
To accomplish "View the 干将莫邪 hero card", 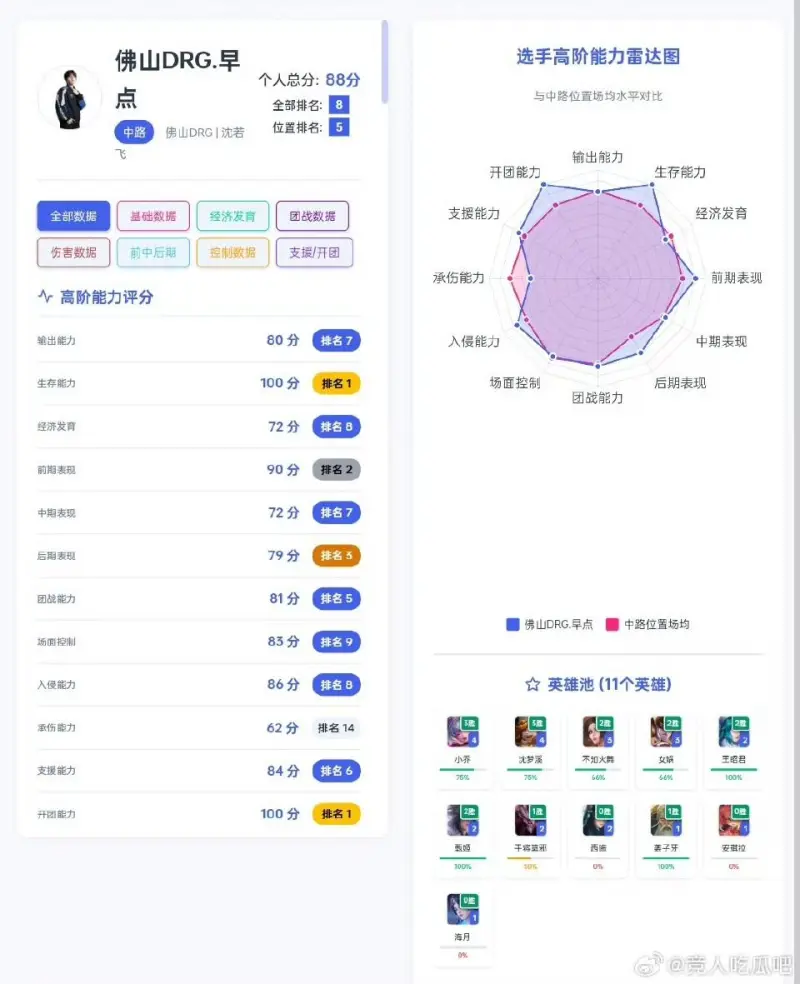I will pos(530,836).
